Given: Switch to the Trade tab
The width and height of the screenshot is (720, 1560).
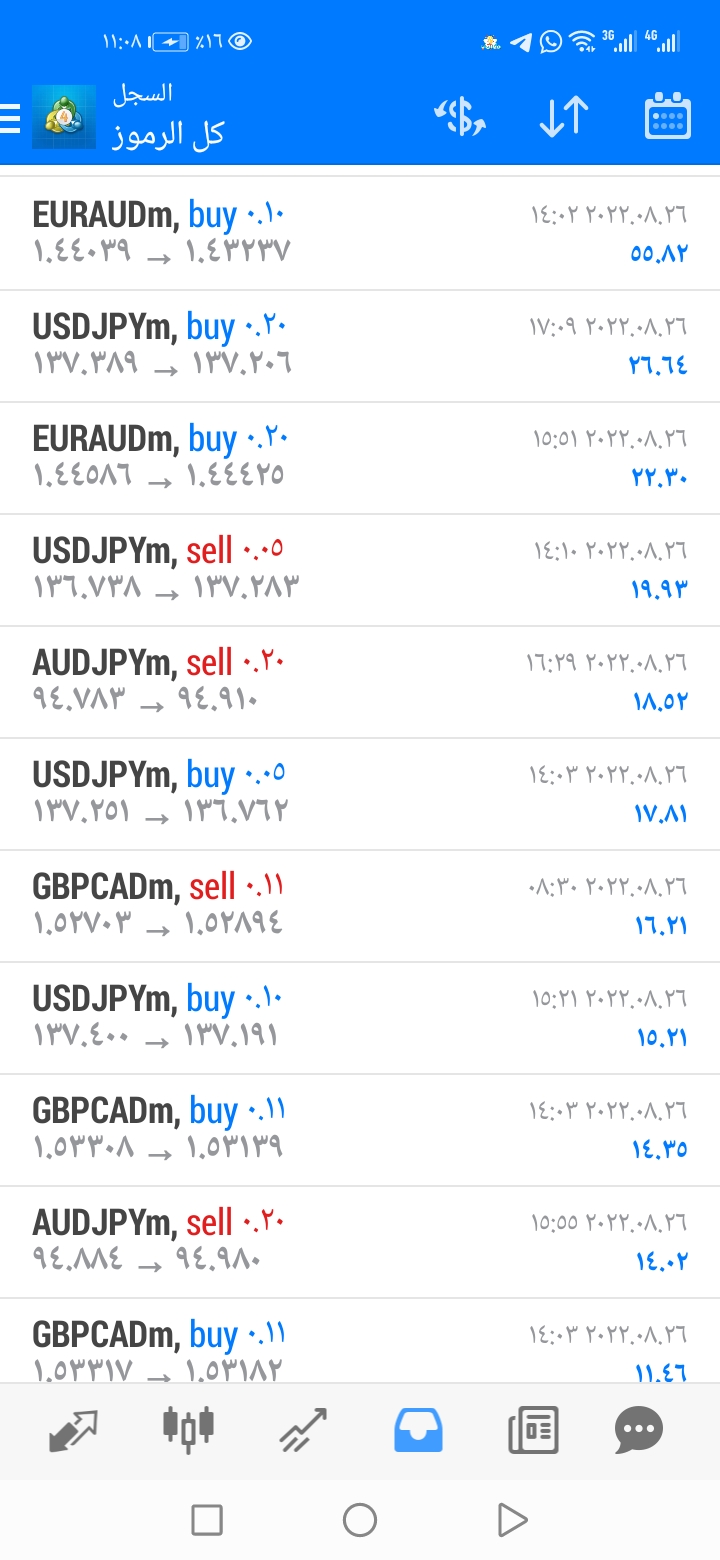Looking at the screenshot, I should pos(303,1430).
